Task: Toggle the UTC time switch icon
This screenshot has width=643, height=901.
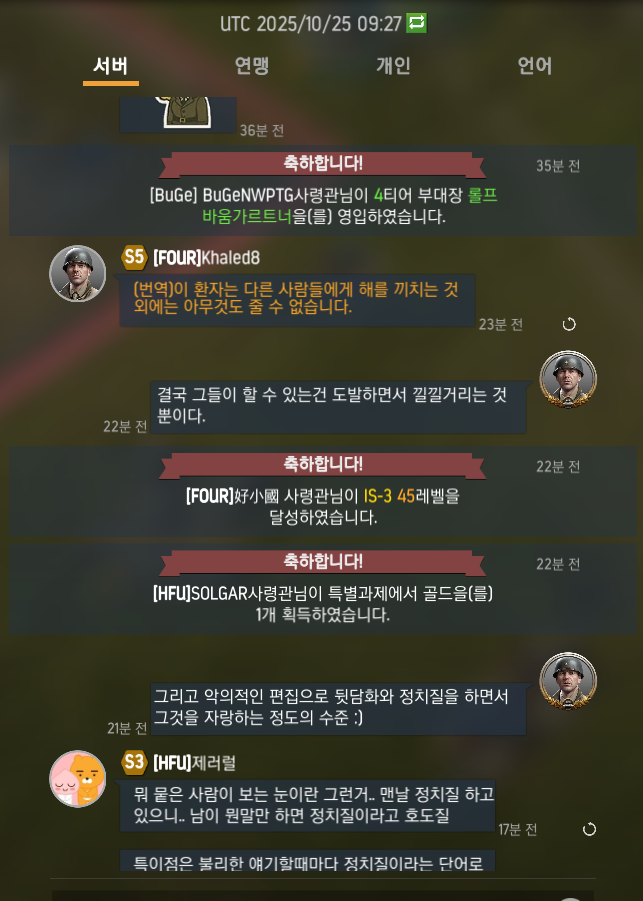Action: coord(417,23)
